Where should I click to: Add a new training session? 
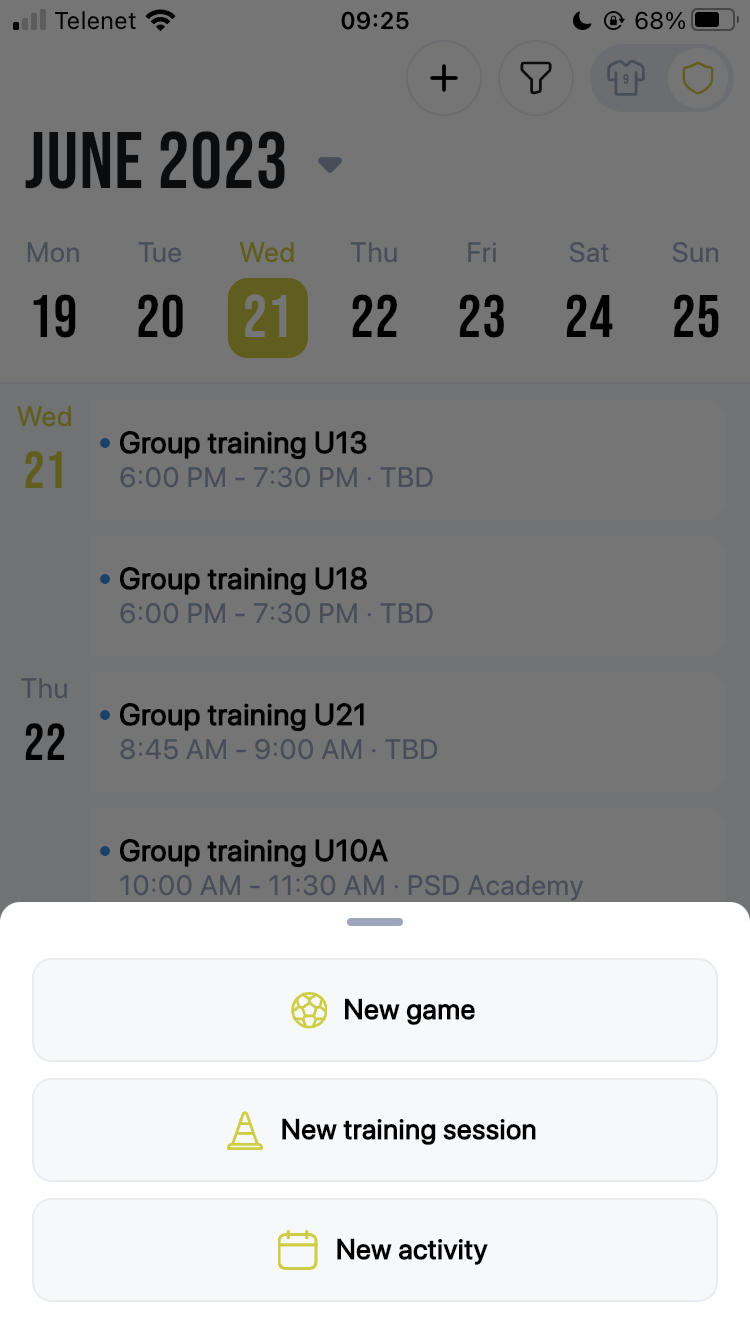(x=375, y=1130)
